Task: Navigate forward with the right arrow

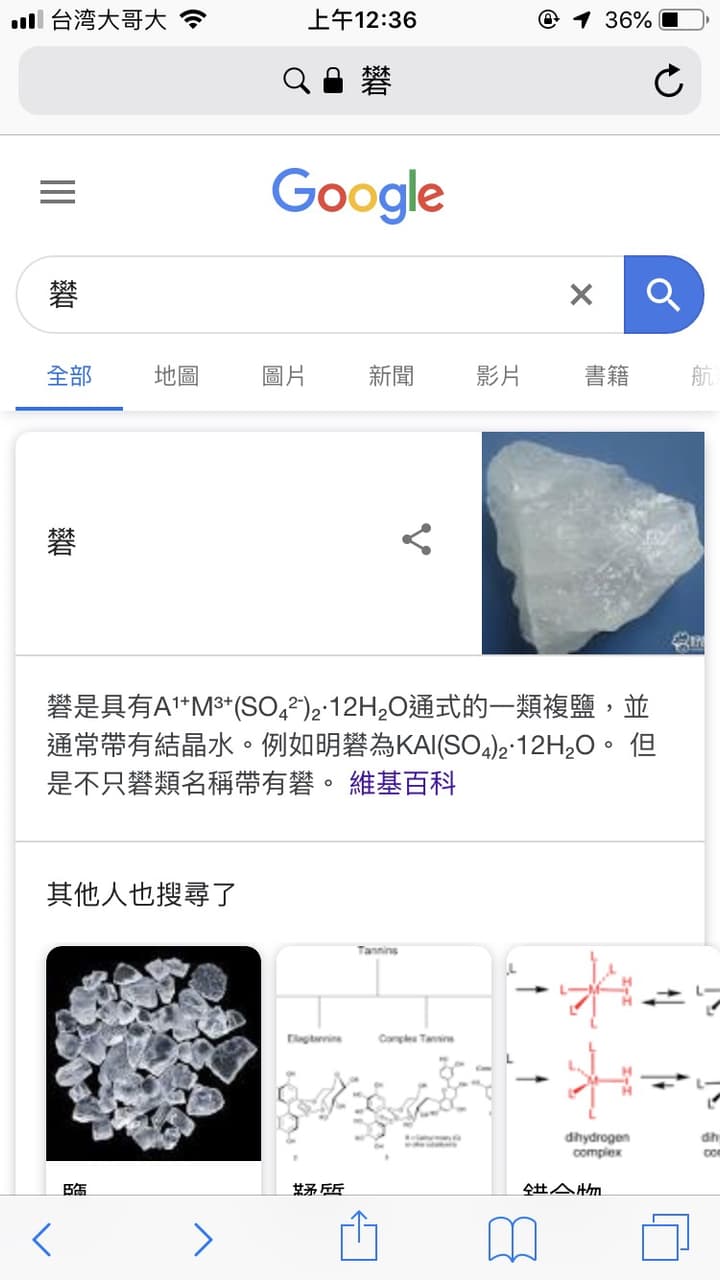Action: click(203, 1239)
